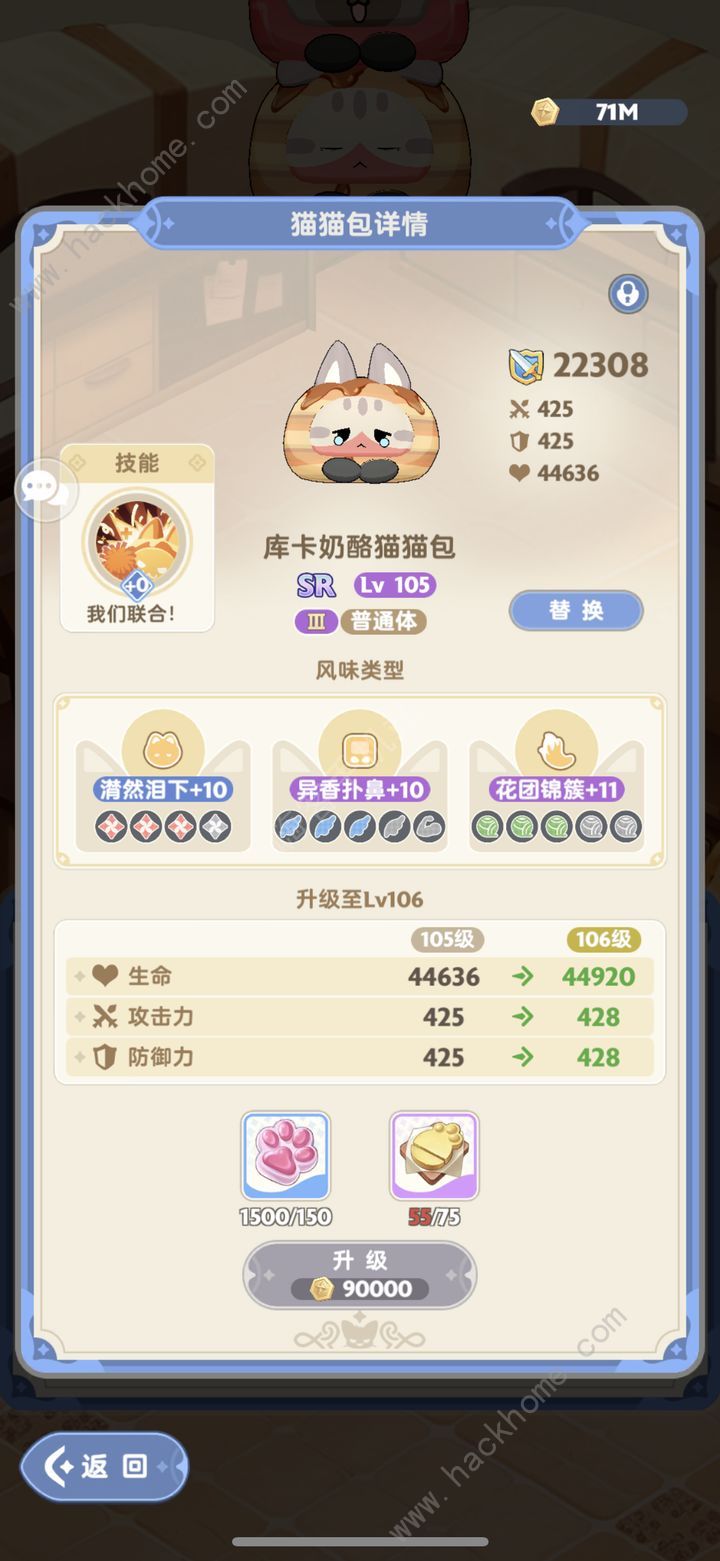Tap 升级 to level up for 90000 coins

pyautogui.click(x=360, y=1274)
